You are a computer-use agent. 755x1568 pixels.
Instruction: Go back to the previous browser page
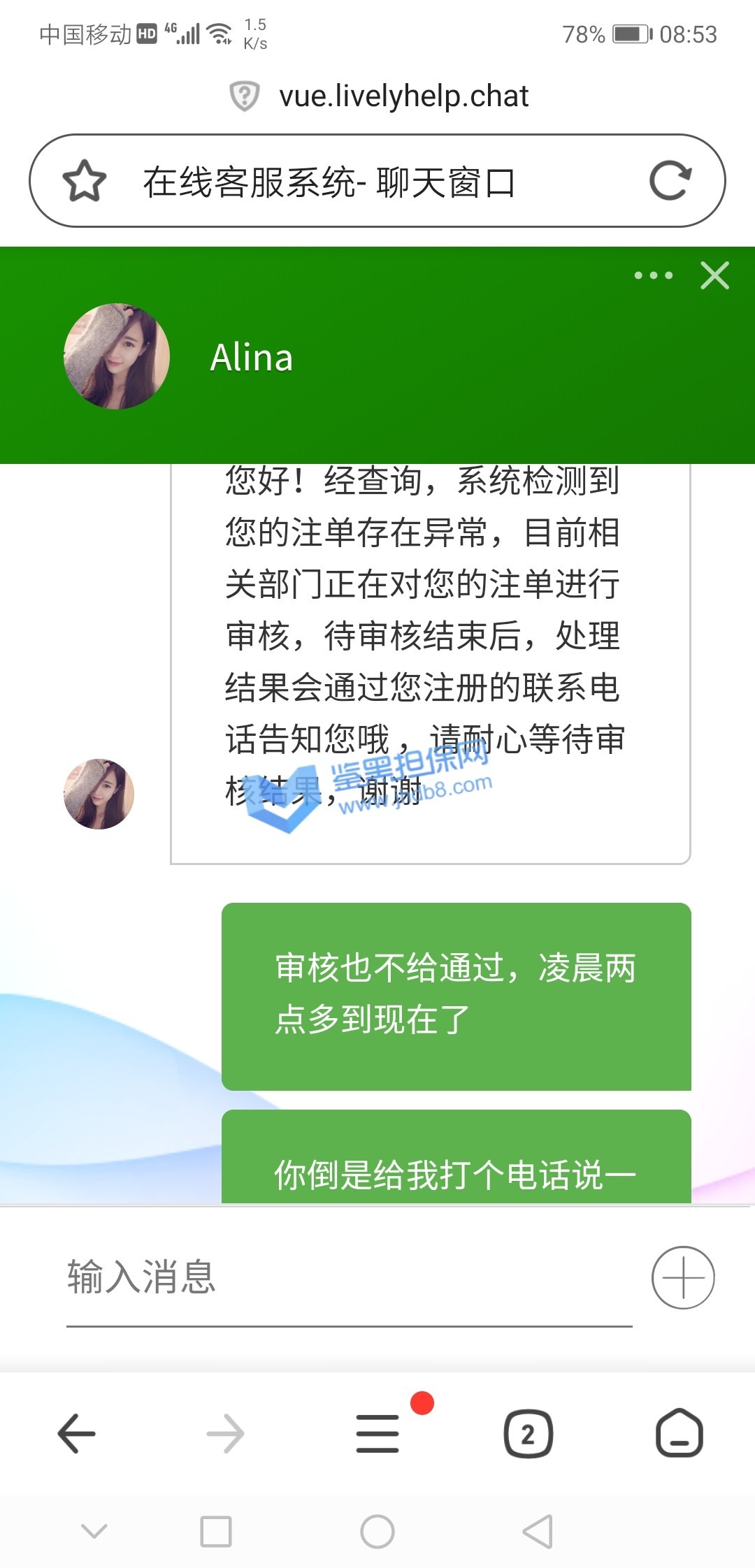(76, 1434)
